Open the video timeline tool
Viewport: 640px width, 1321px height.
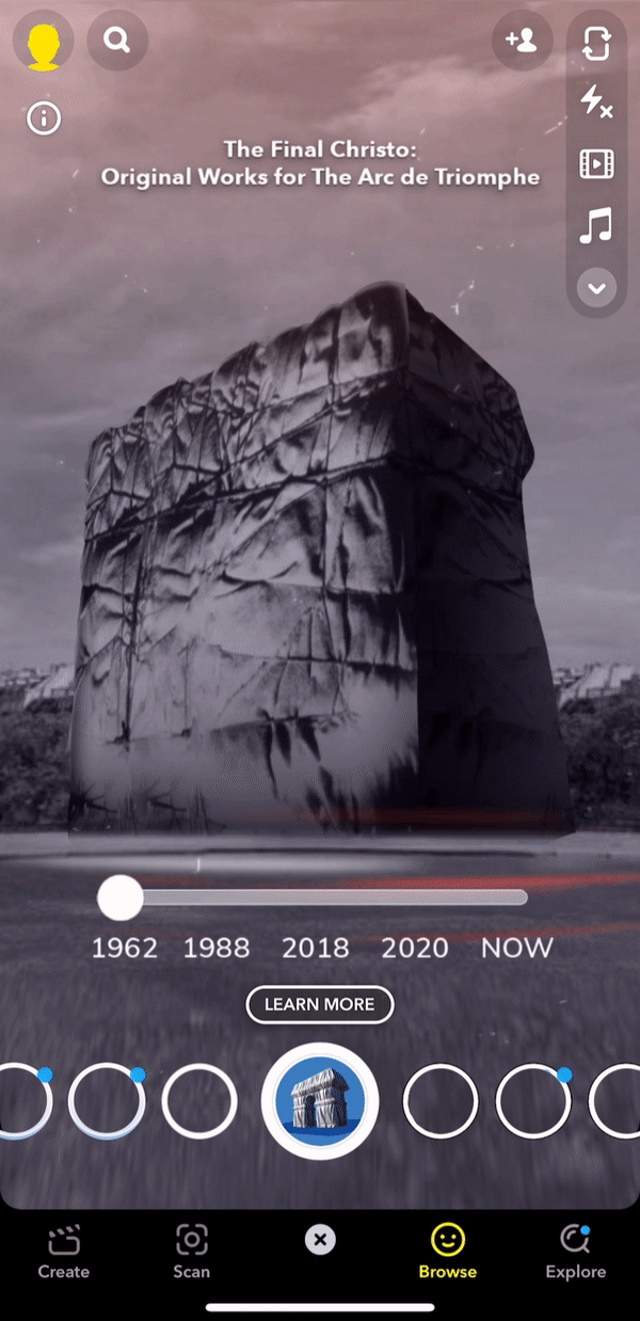596,163
